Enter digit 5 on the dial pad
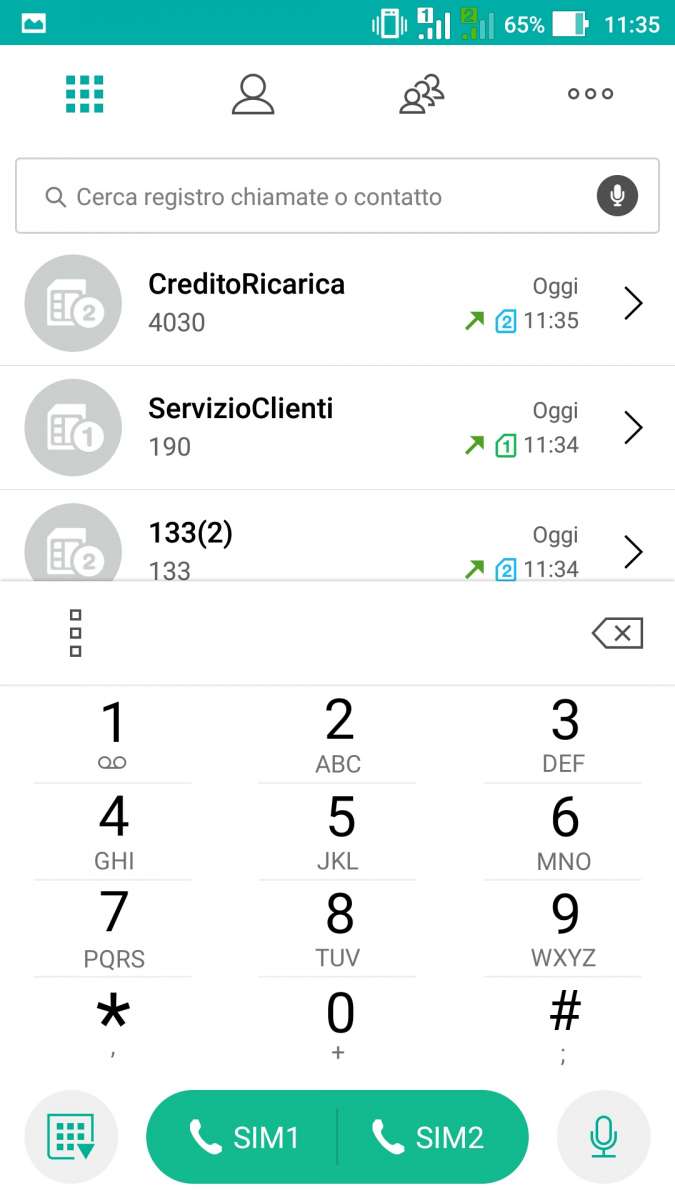This screenshot has height=1200, width=675. pyautogui.click(x=339, y=830)
